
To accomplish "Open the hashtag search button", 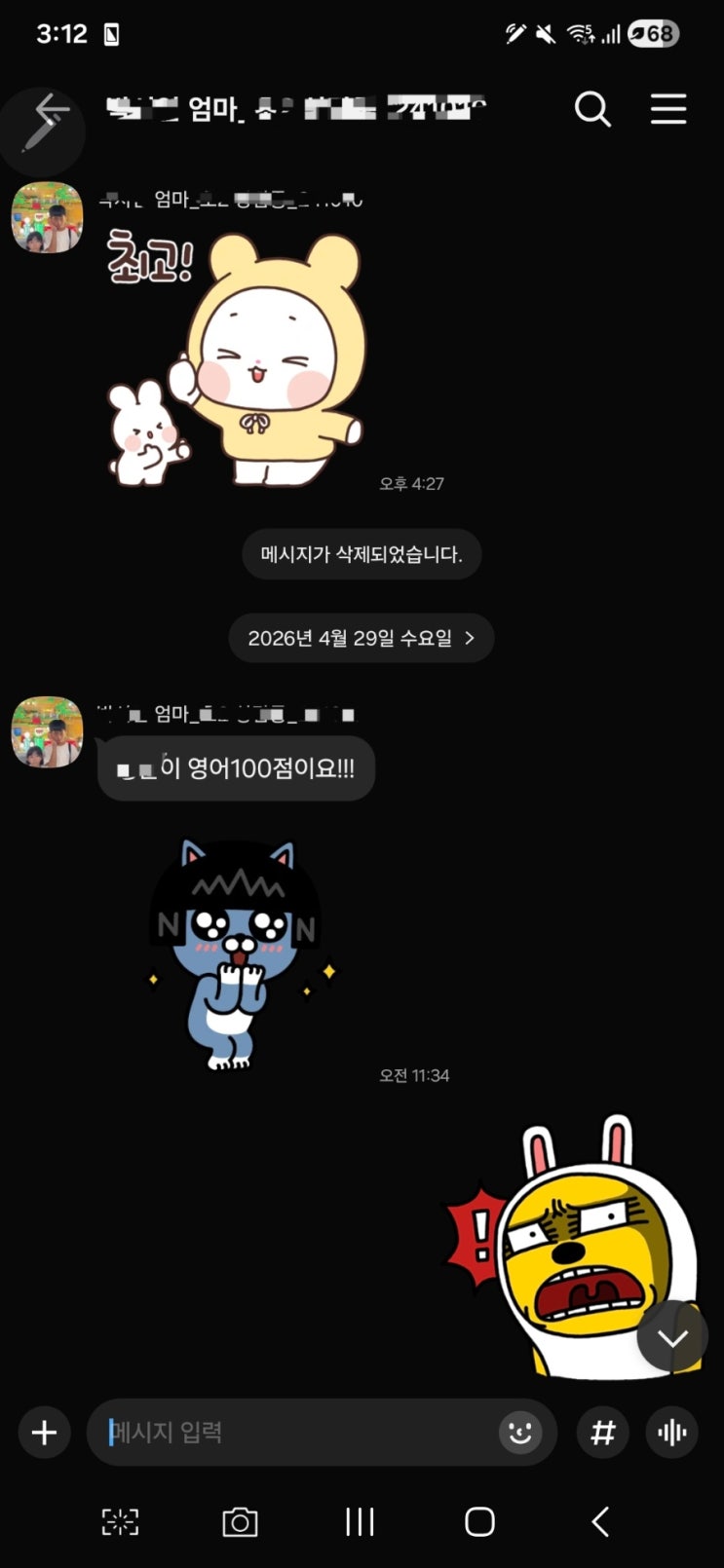I will [x=603, y=1433].
